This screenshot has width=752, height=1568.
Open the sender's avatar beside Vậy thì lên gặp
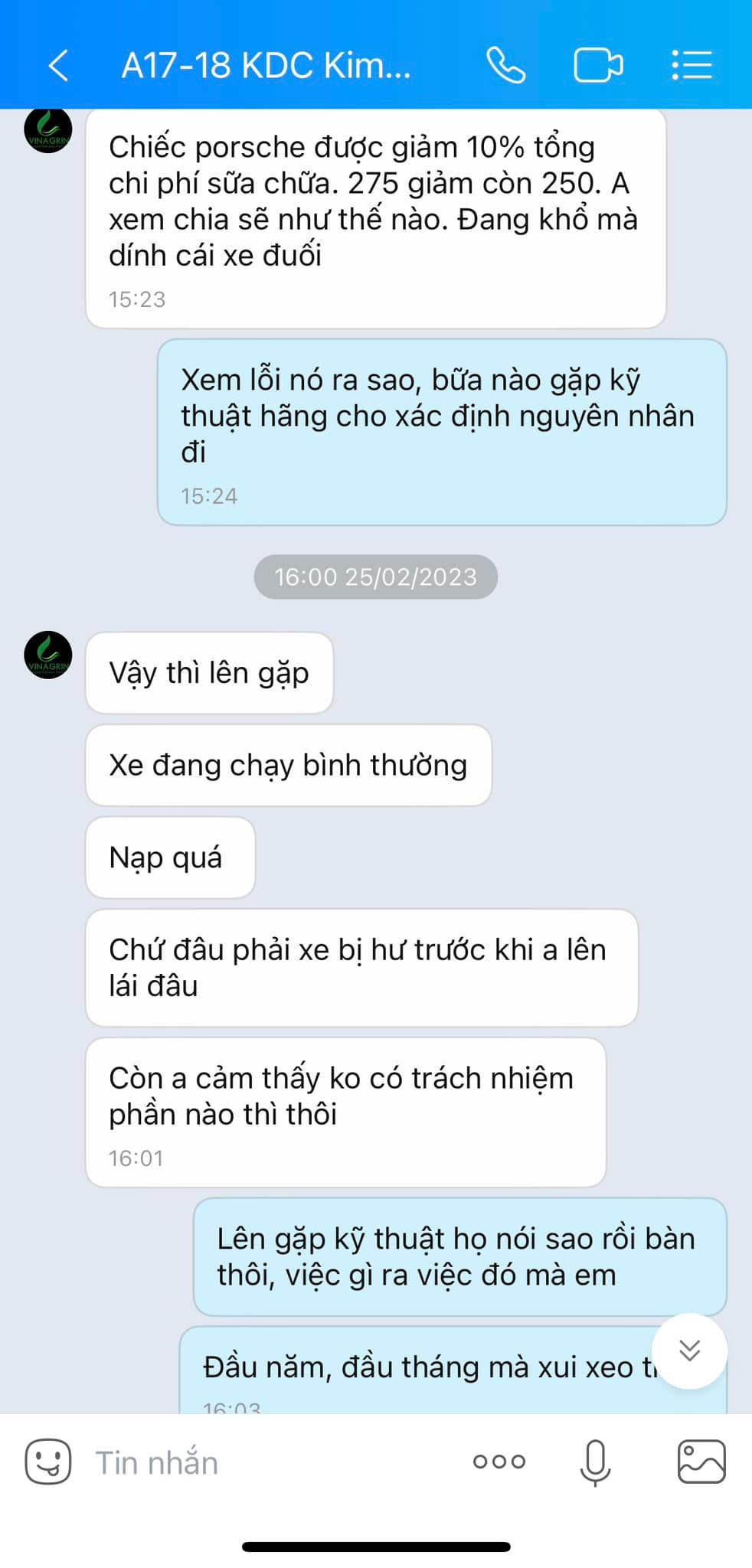coord(48,655)
